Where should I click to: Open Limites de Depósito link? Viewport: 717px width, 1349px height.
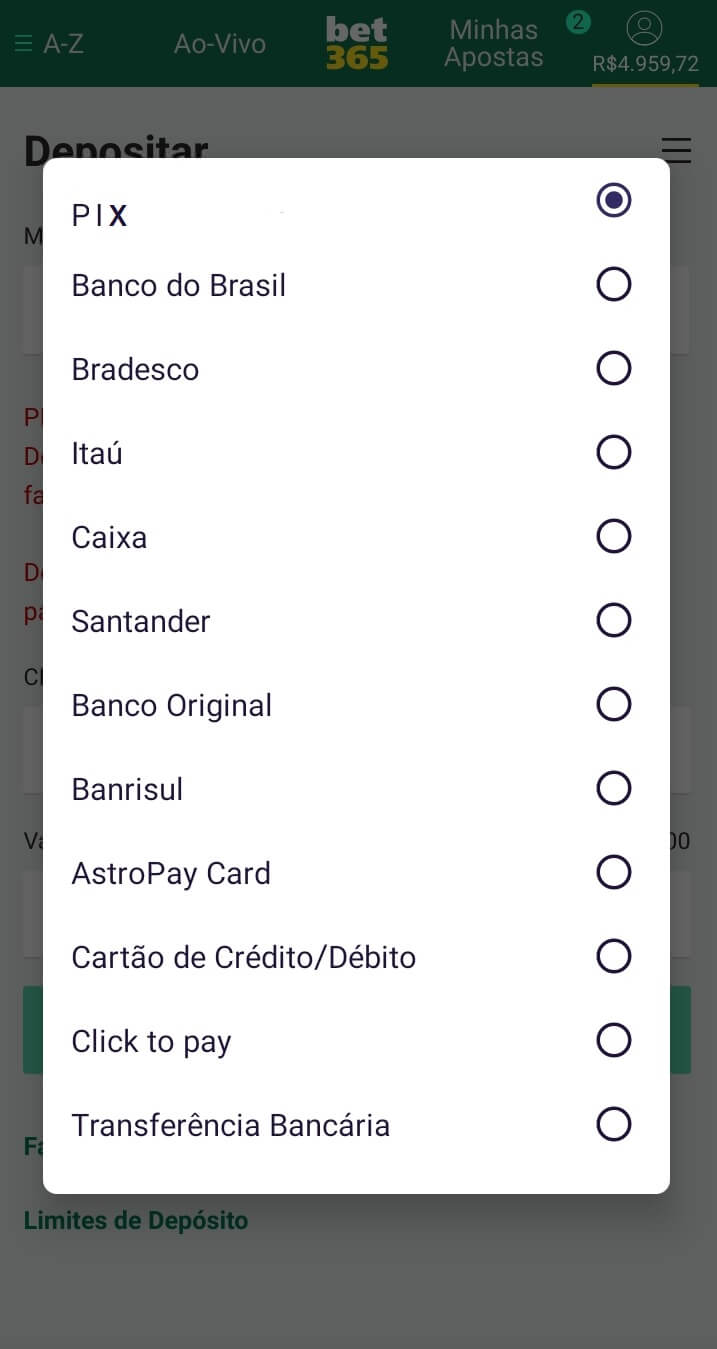click(x=136, y=1220)
